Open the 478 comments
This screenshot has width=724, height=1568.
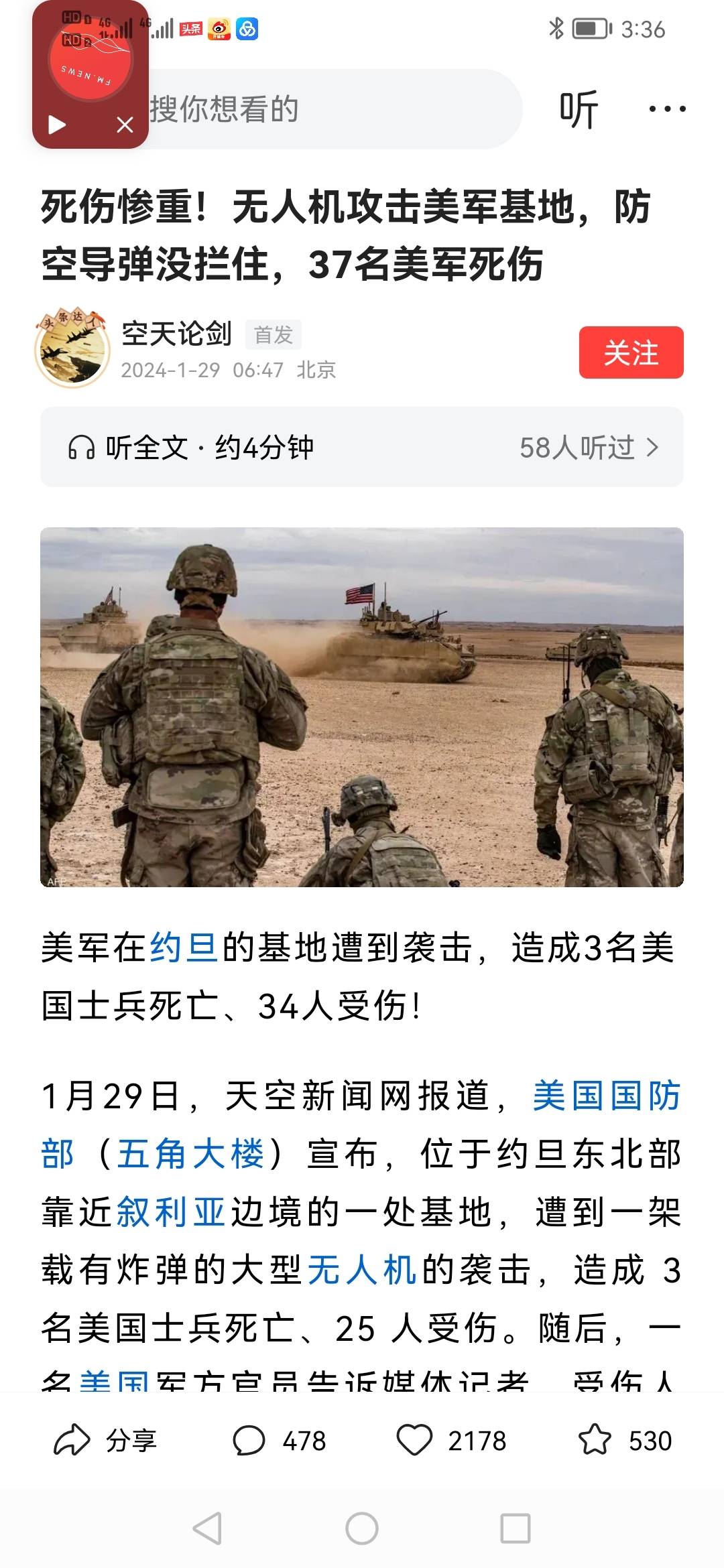(x=279, y=1440)
